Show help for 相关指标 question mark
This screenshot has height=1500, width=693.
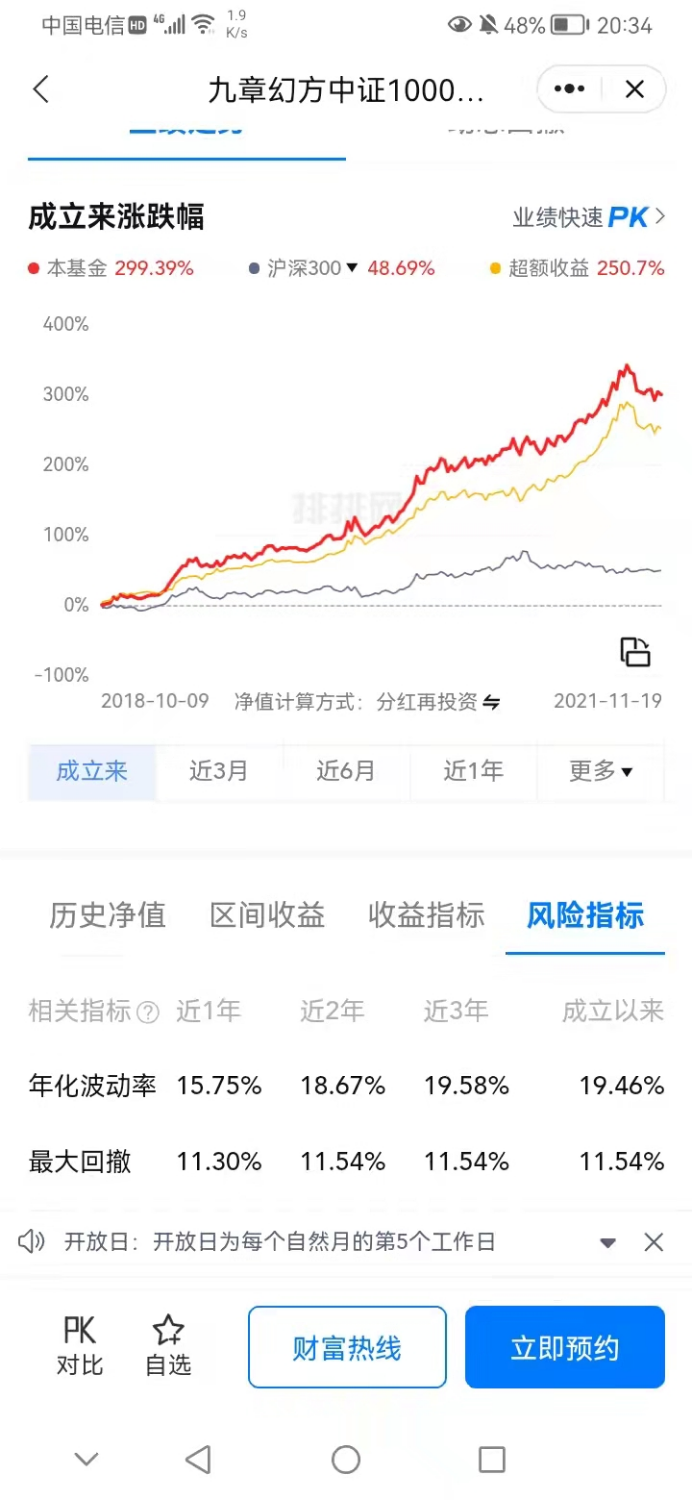pos(147,1012)
